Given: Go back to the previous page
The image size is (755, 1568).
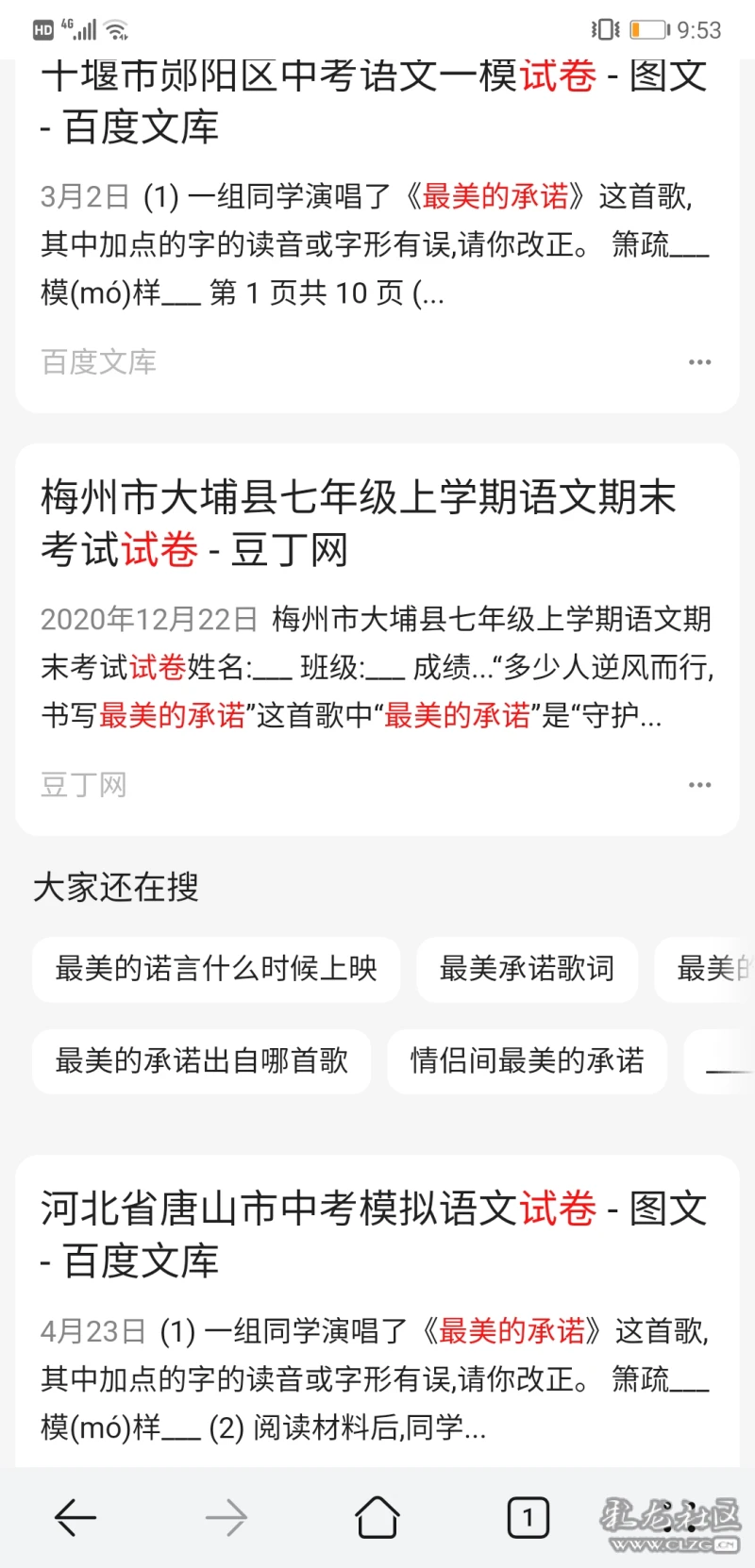Looking at the screenshot, I should 75,1518.
